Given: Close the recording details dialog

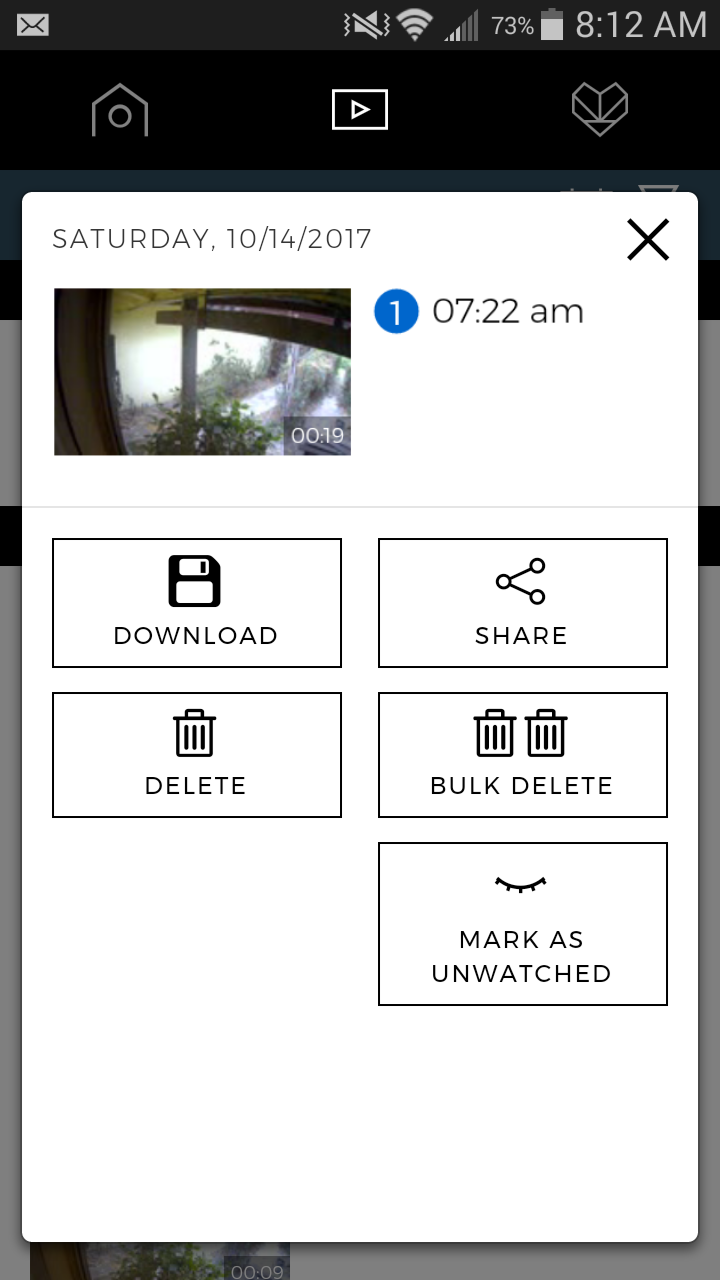Looking at the screenshot, I should click(648, 240).
